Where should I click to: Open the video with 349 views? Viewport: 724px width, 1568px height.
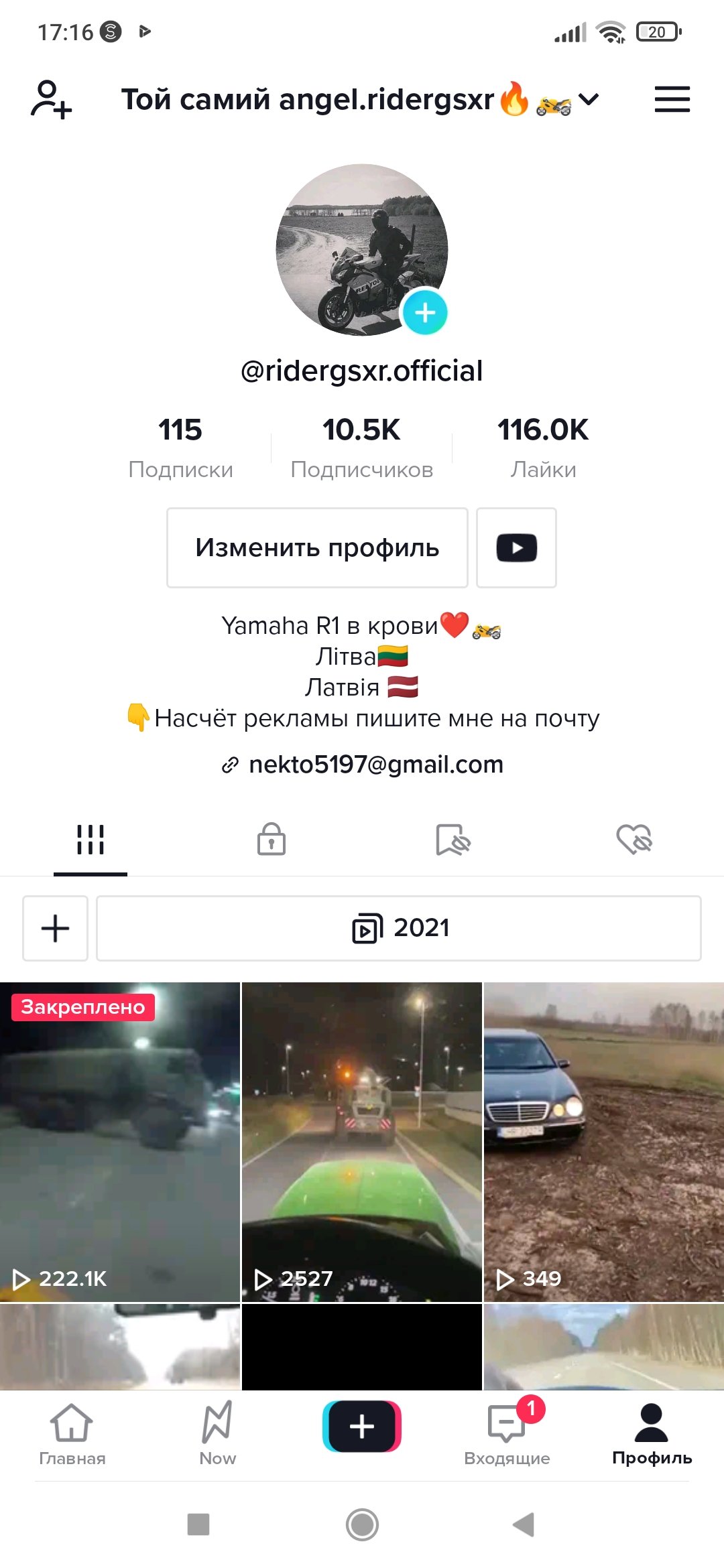pyautogui.click(x=604, y=1142)
